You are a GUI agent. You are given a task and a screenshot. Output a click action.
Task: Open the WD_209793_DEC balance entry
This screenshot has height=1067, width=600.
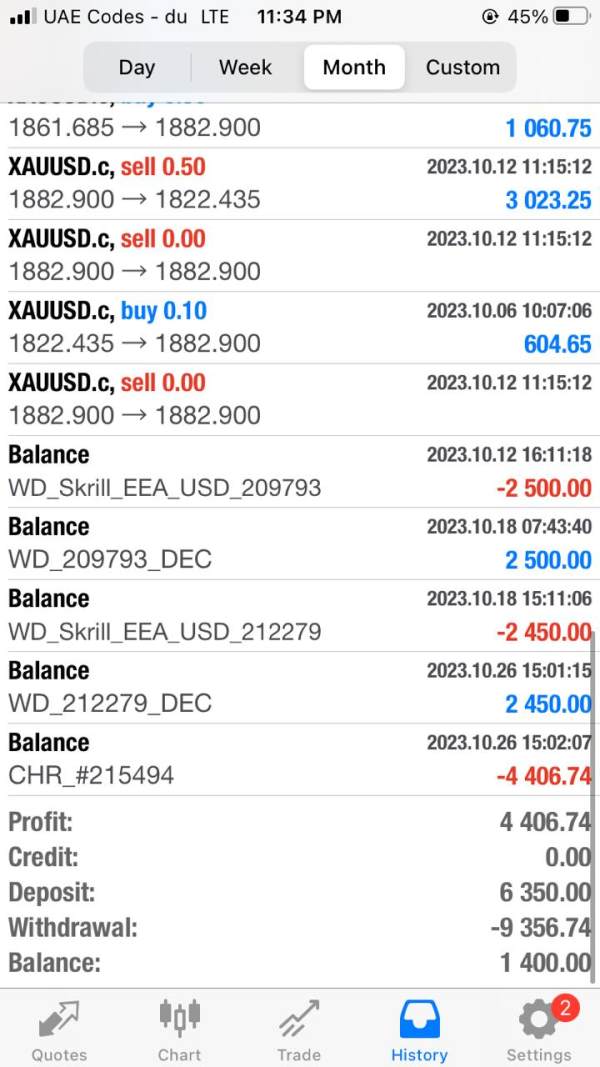click(300, 544)
